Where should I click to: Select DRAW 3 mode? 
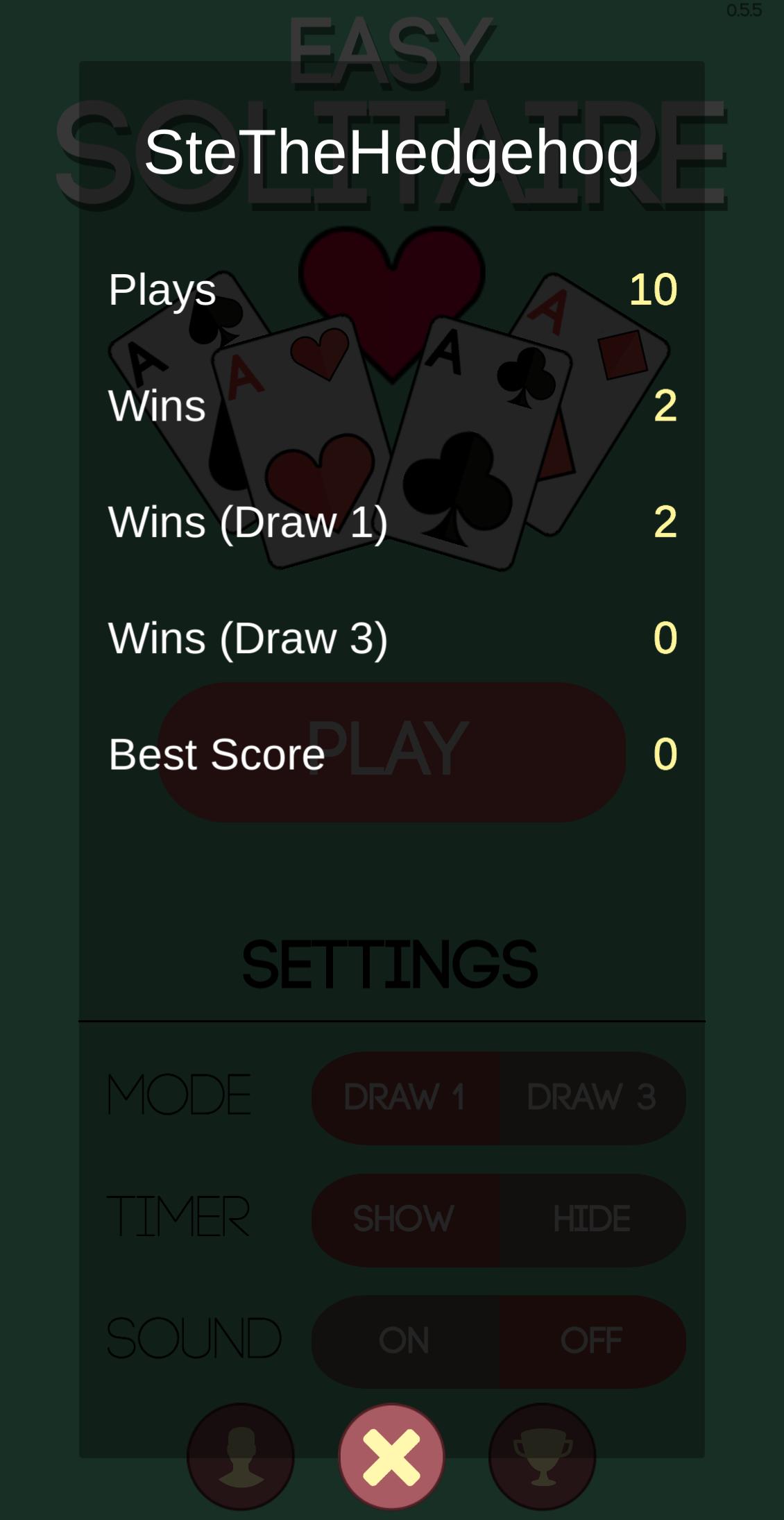(x=591, y=1095)
